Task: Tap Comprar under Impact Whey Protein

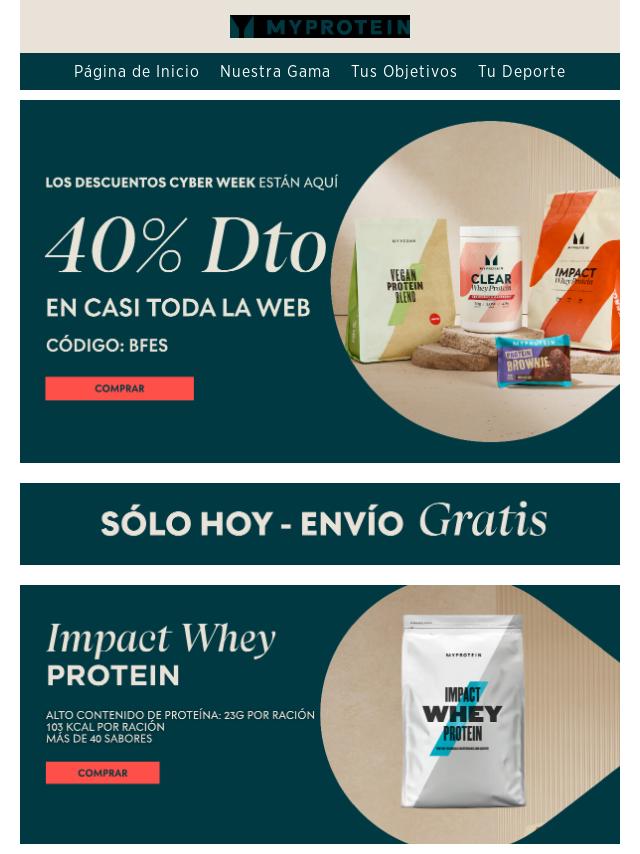Action: (x=102, y=773)
